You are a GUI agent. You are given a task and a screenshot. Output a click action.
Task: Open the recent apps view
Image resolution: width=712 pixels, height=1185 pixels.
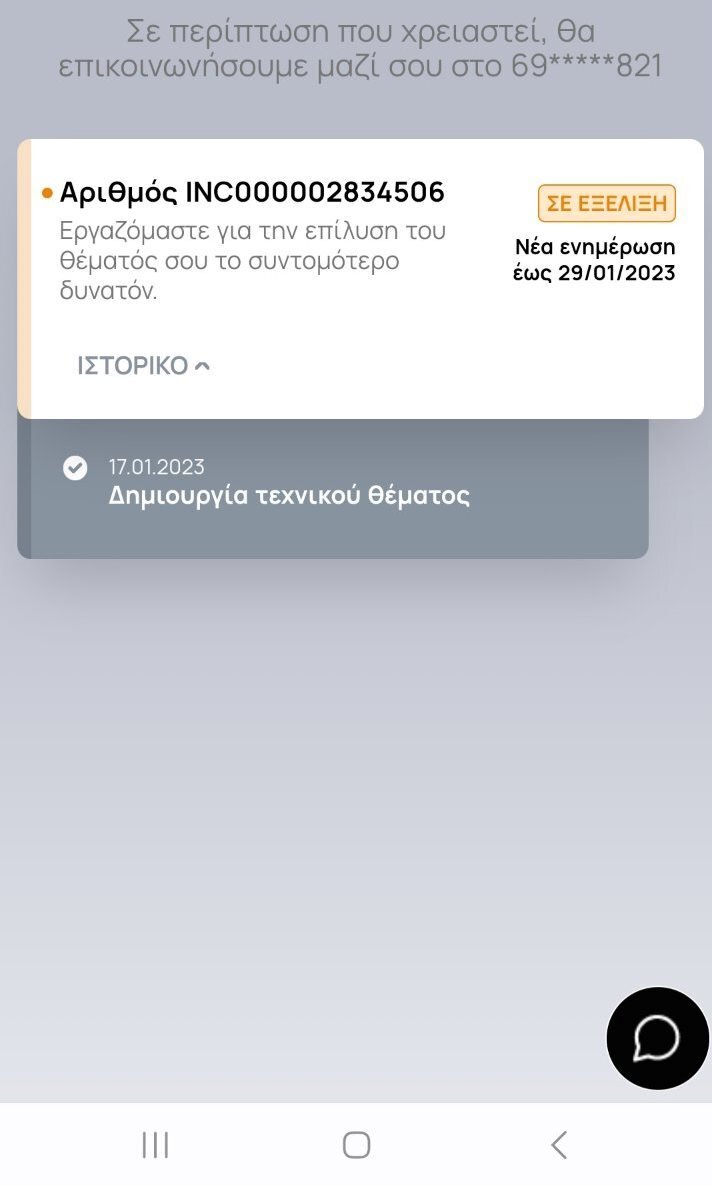pyautogui.click(x=156, y=1145)
